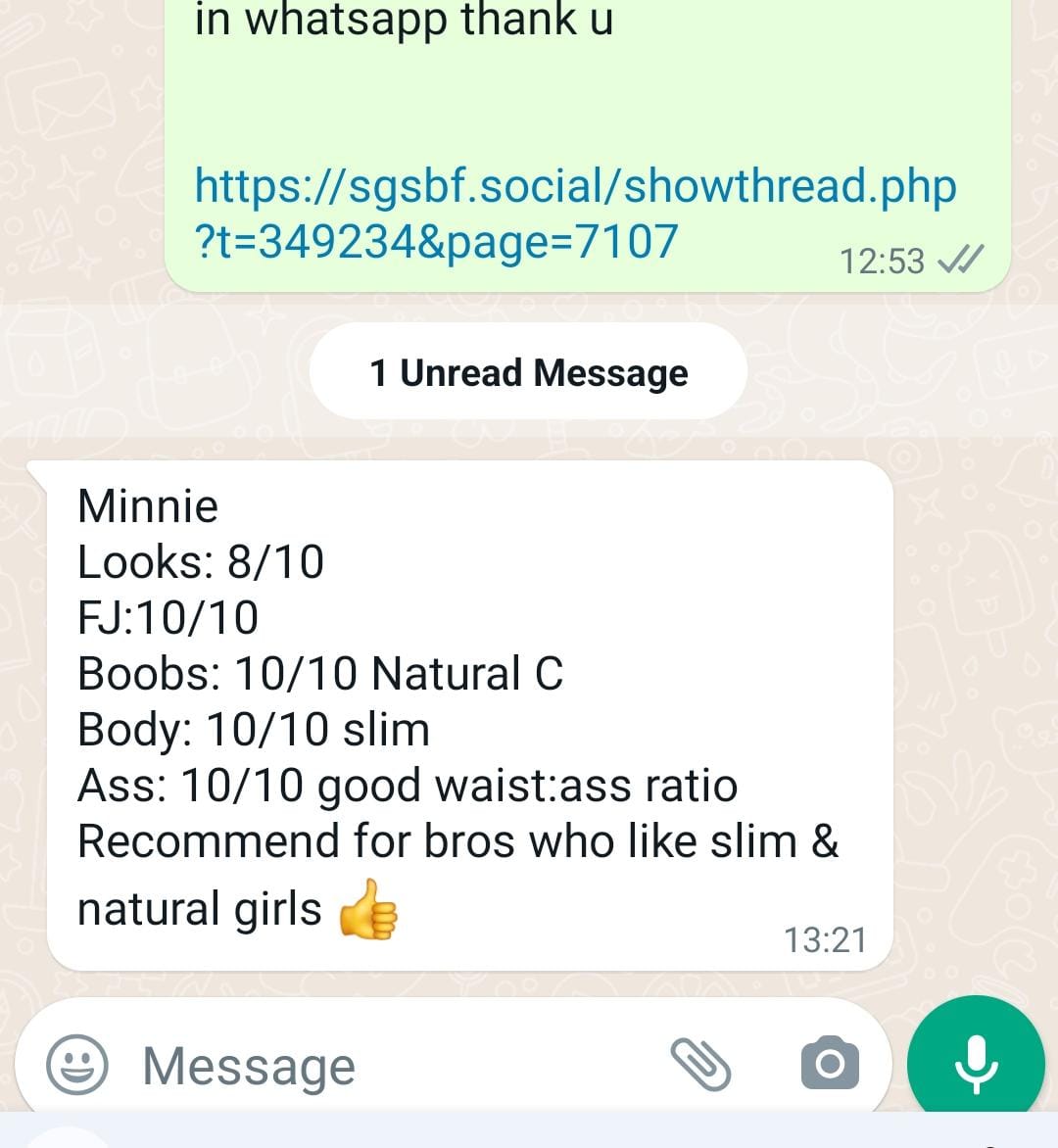Viewport: 1058px width, 1148px height.
Task: Tap the 13:21 timestamp on Minnie review
Action: click(826, 940)
